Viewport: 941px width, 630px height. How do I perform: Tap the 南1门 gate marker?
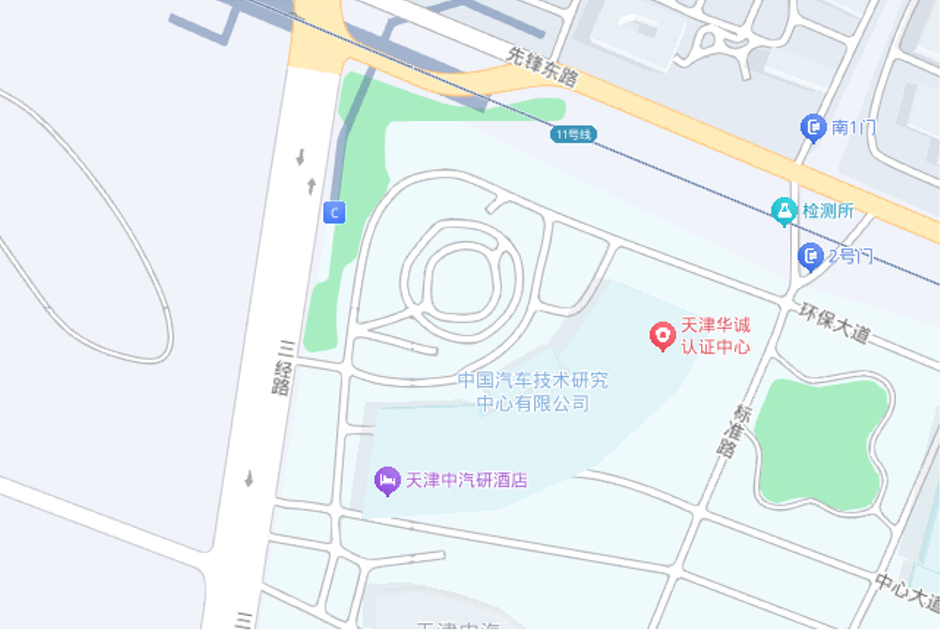pos(813,128)
